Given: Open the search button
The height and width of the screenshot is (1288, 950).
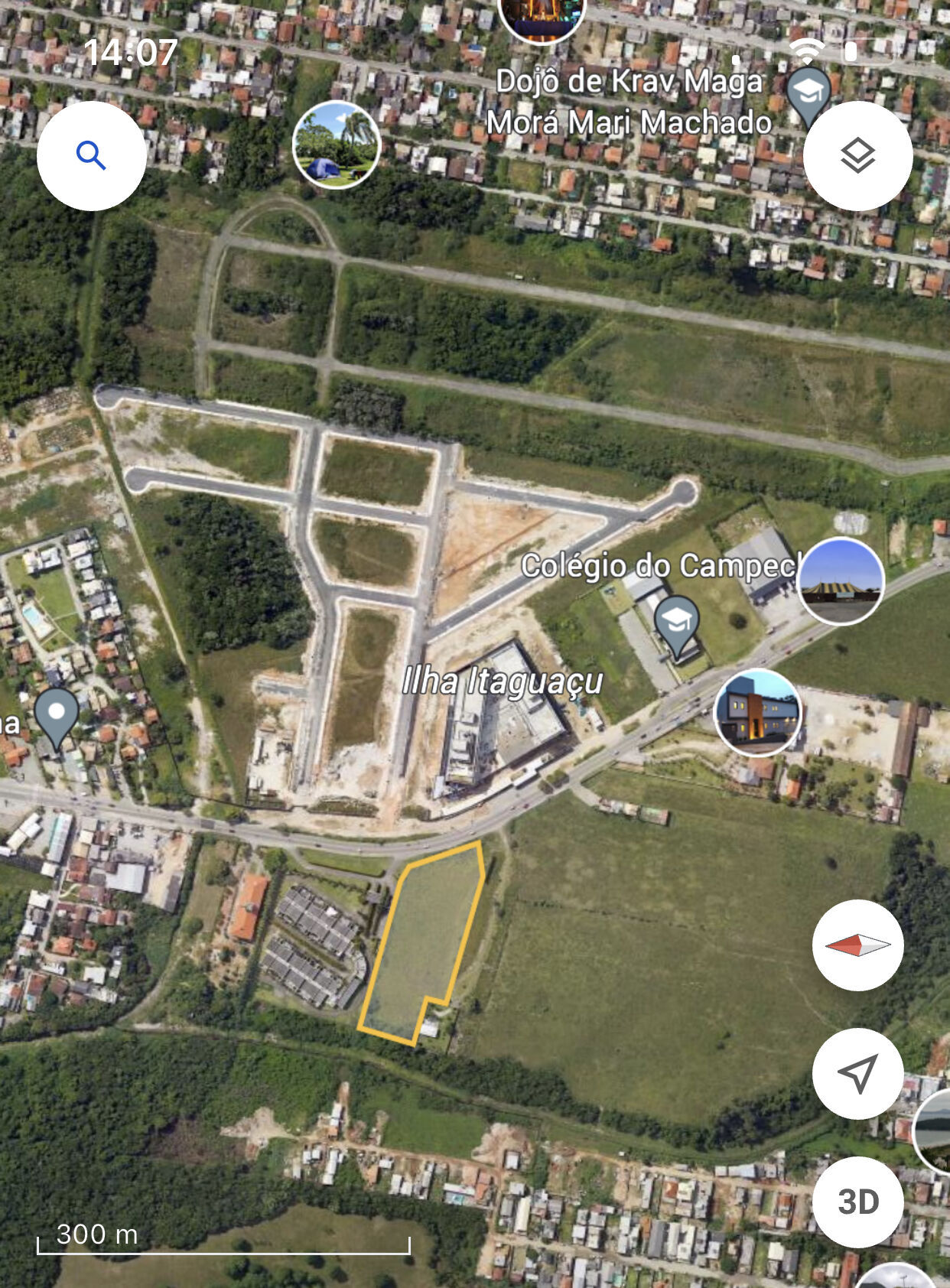Looking at the screenshot, I should pyautogui.click(x=92, y=156).
